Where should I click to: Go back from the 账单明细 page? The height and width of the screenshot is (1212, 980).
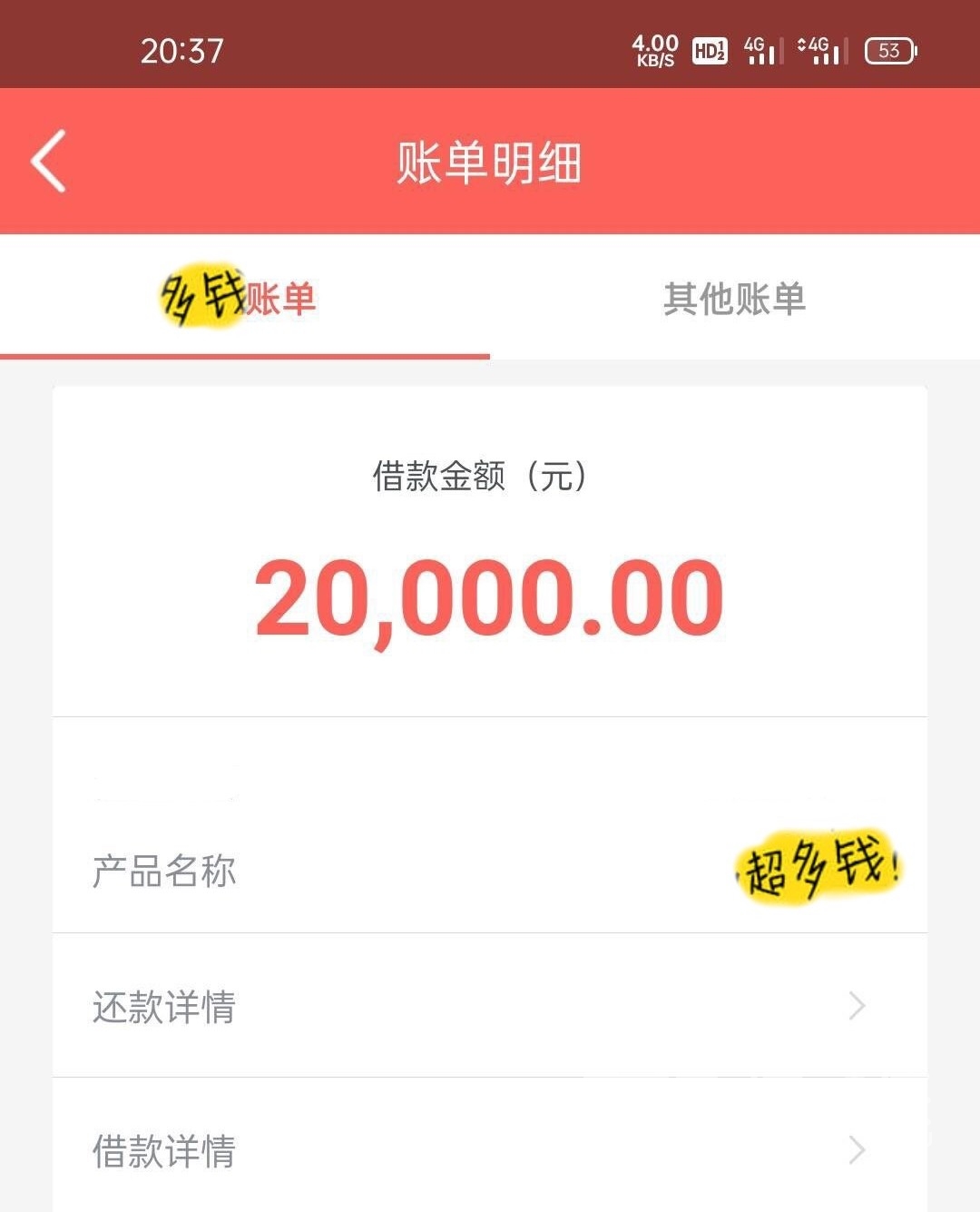tap(49, 162)
